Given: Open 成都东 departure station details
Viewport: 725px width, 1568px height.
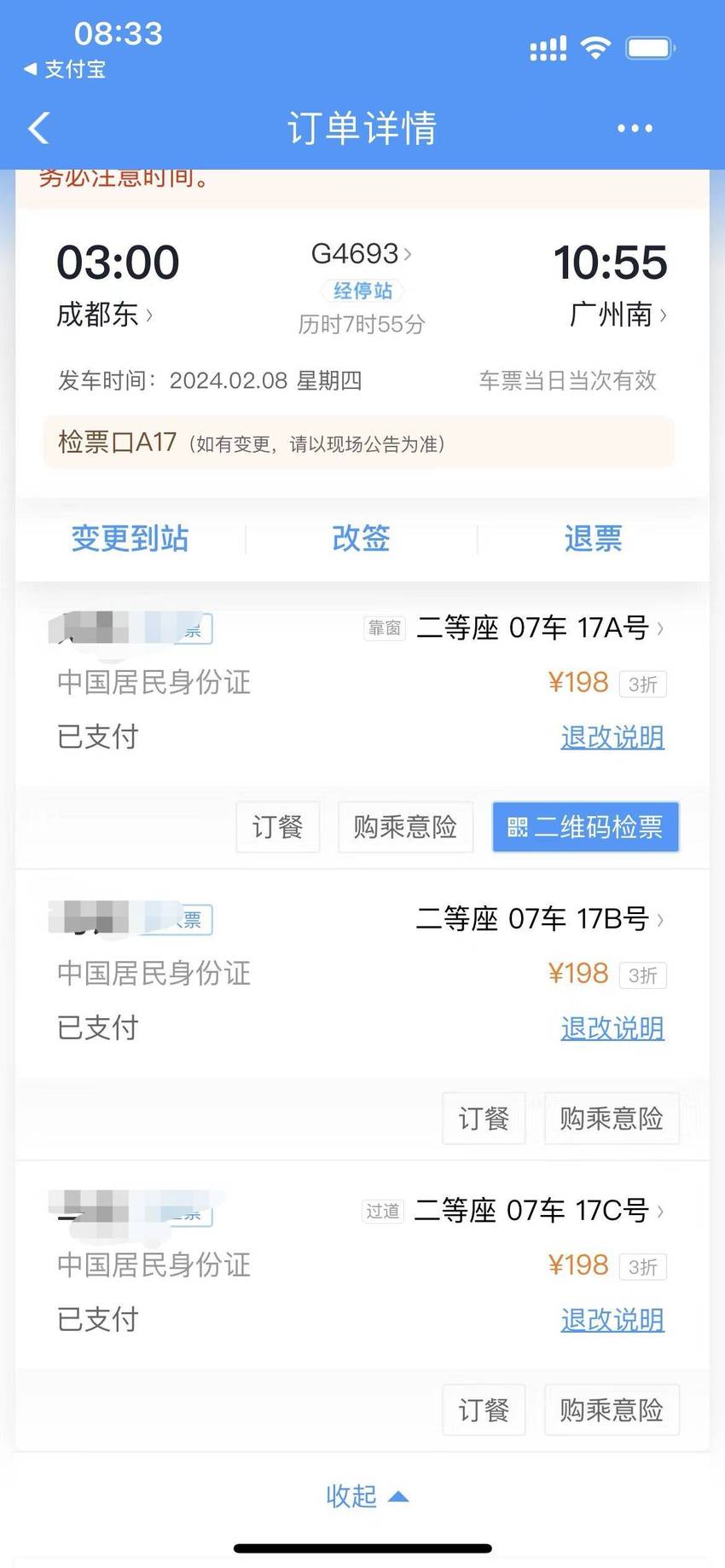Looking at the screenshot, I should [104, 315].
